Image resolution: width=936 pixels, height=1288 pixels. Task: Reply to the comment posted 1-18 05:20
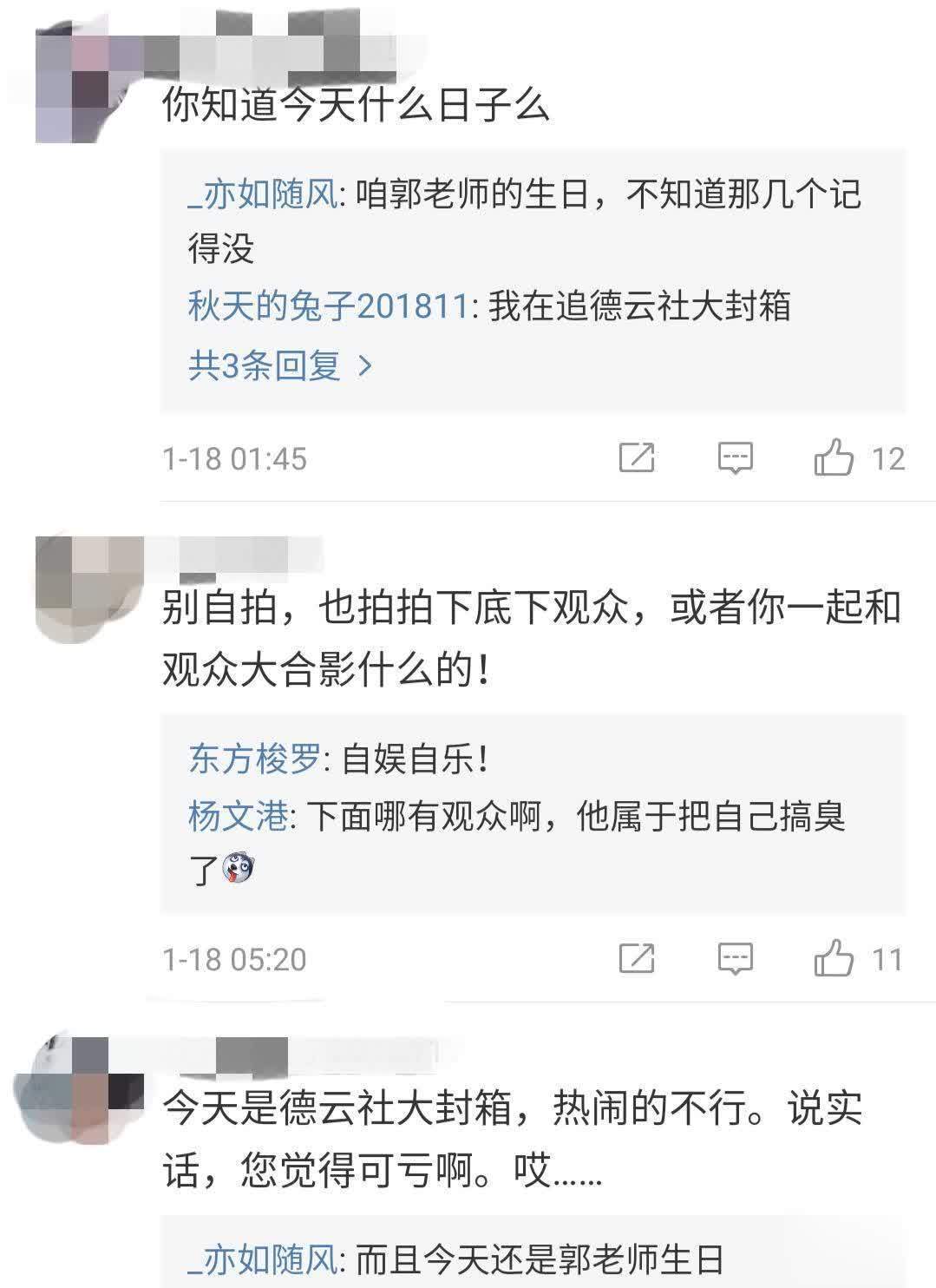coord(735,958)
